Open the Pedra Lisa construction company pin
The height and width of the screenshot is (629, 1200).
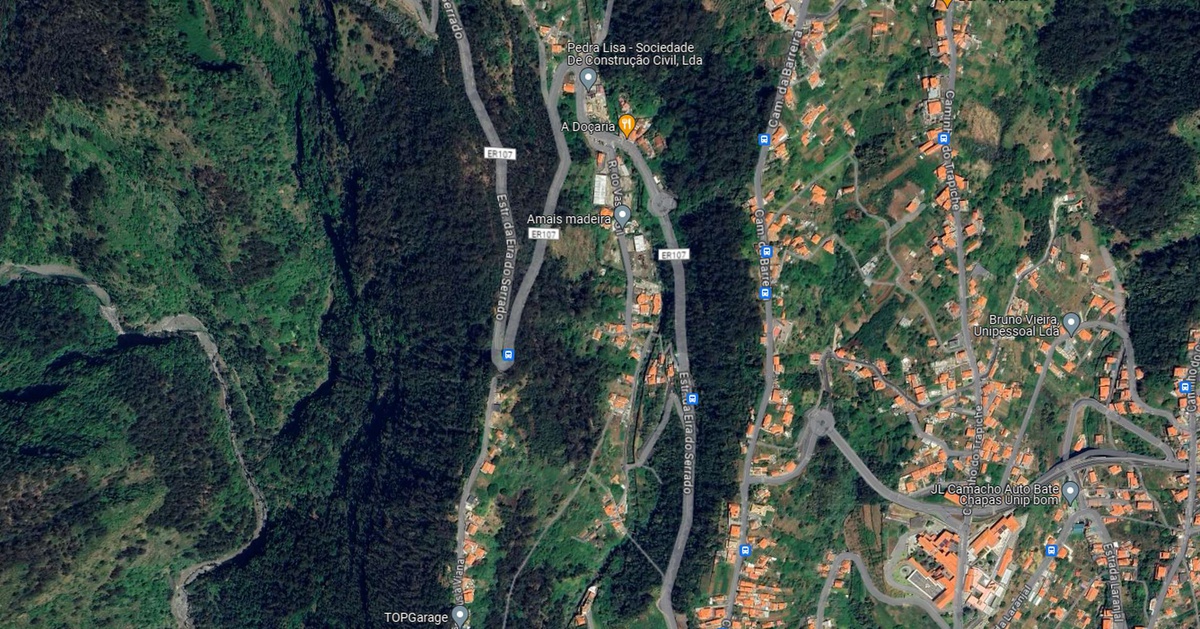pyautogui.click(x=588, y=78)
